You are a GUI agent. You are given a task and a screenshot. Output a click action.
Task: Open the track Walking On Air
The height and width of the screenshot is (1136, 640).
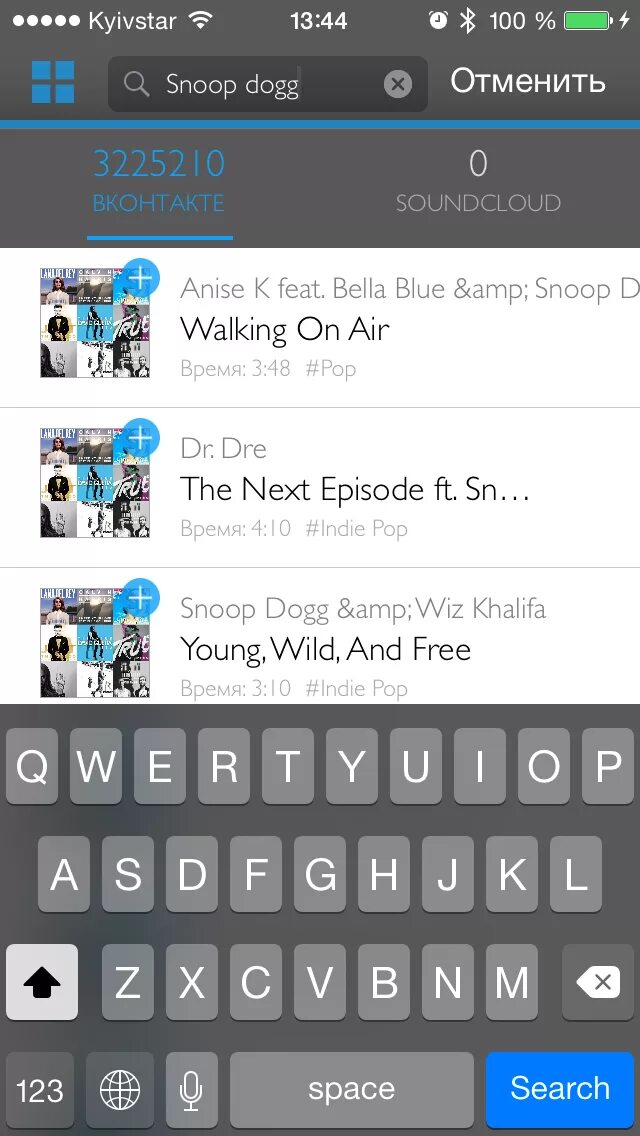(390, 328)
